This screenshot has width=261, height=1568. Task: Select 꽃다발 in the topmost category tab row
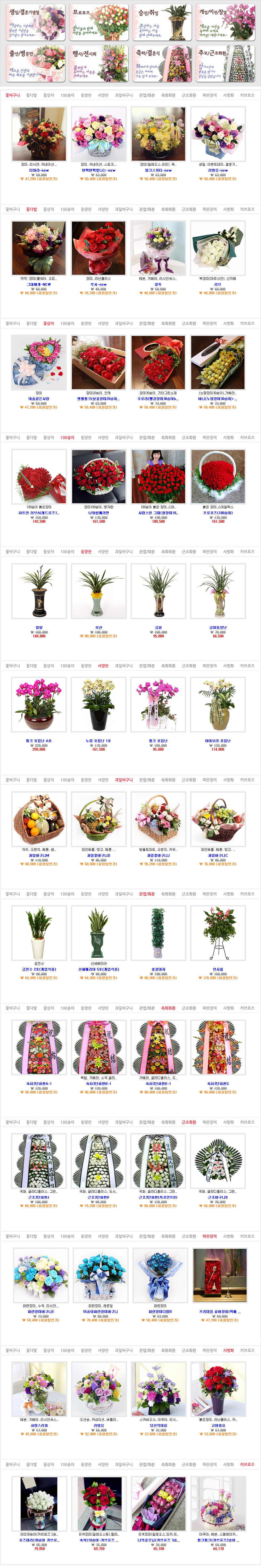32,95
